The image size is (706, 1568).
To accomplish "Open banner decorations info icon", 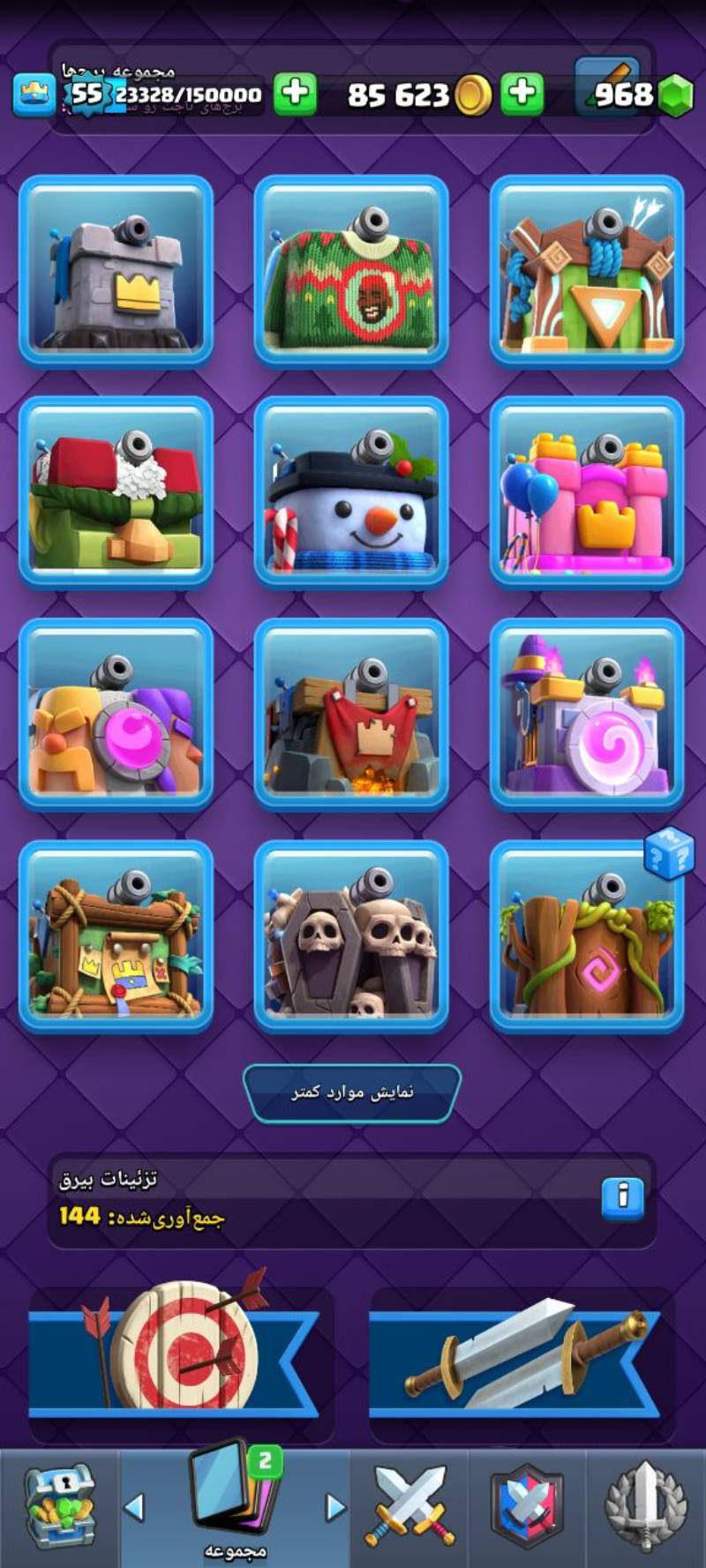I will coord(622,1197).
